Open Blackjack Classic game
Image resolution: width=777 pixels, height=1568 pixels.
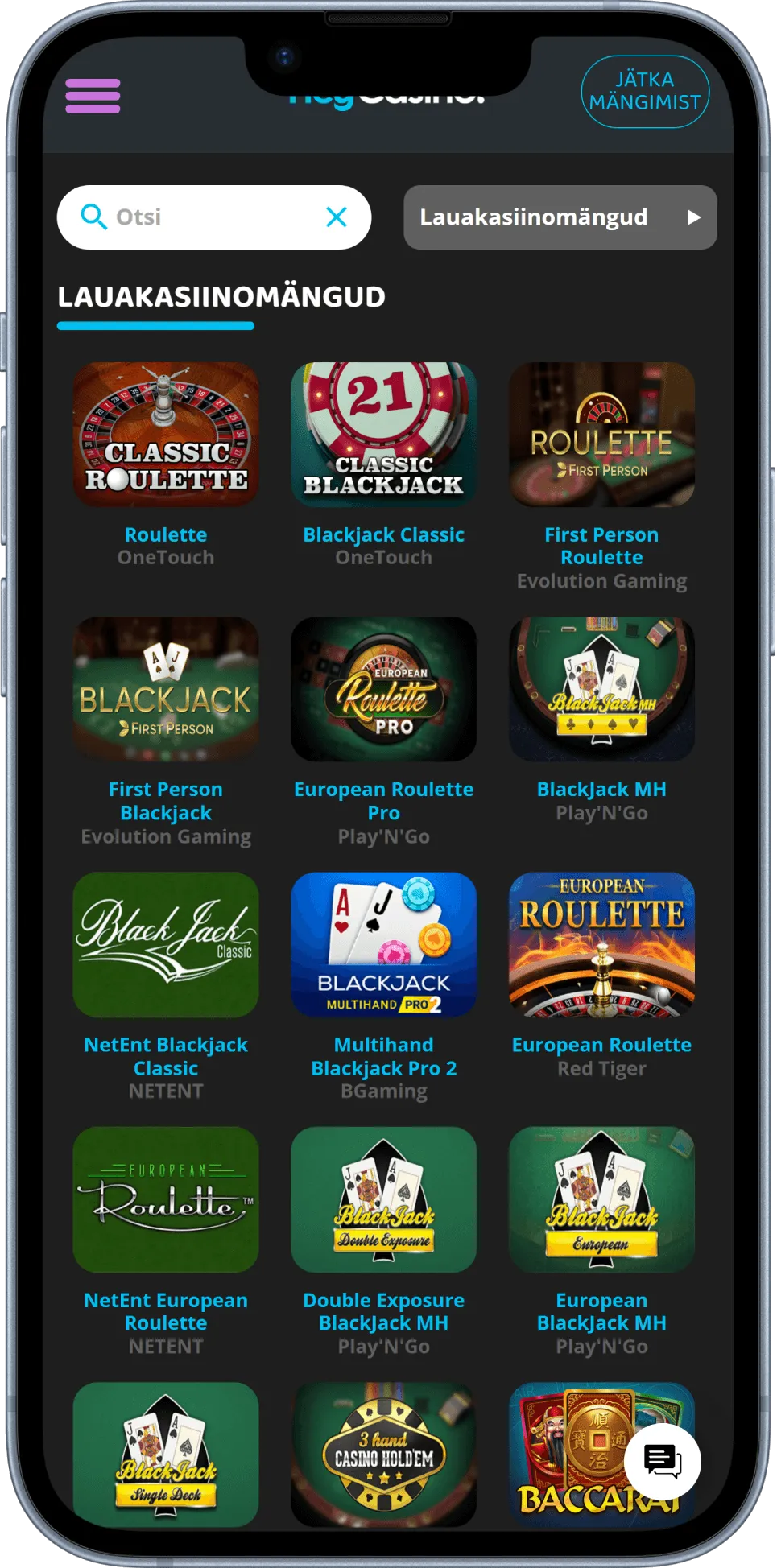[x=383, y=435]
